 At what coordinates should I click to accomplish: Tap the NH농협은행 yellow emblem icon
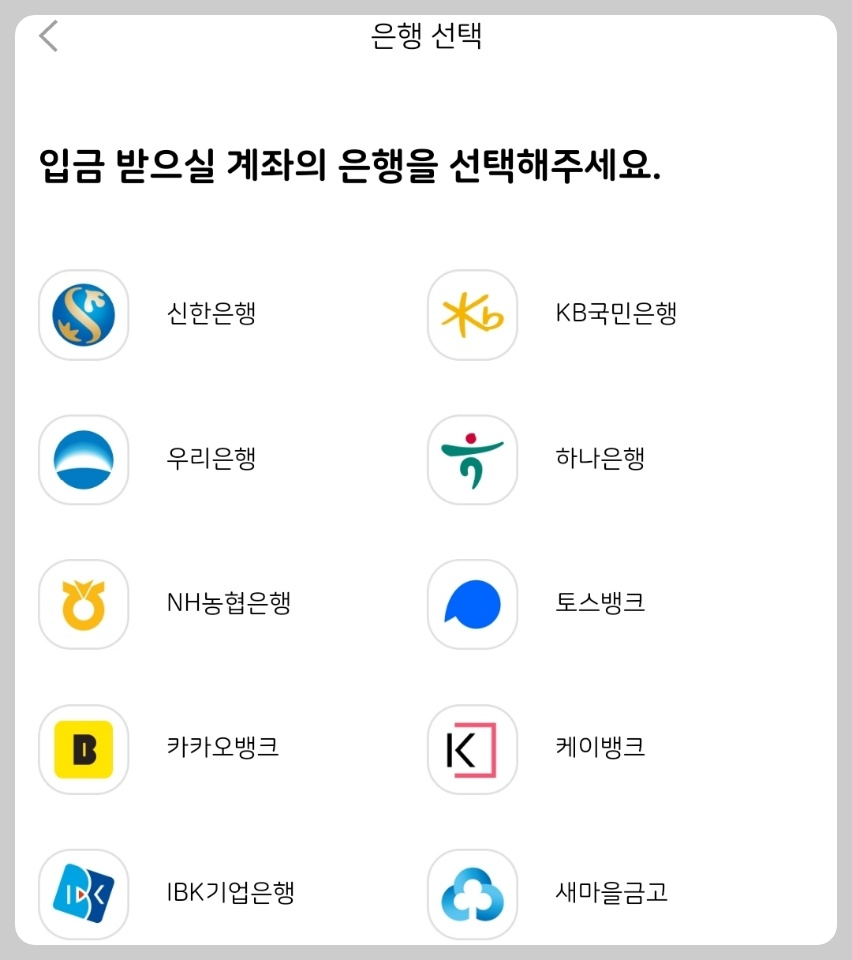click(x=83, y=605)
